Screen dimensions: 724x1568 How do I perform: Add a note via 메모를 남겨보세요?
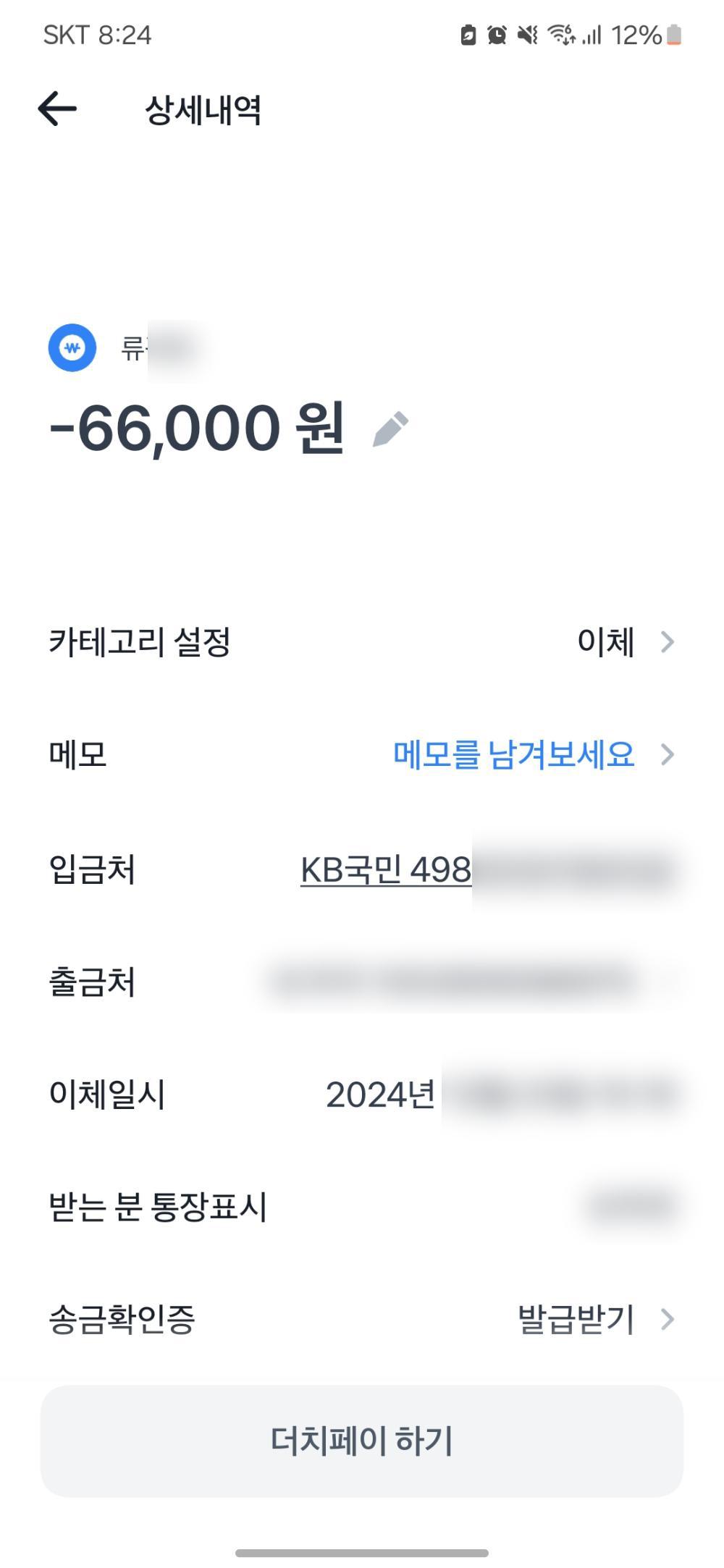click(x=514, y=755)
